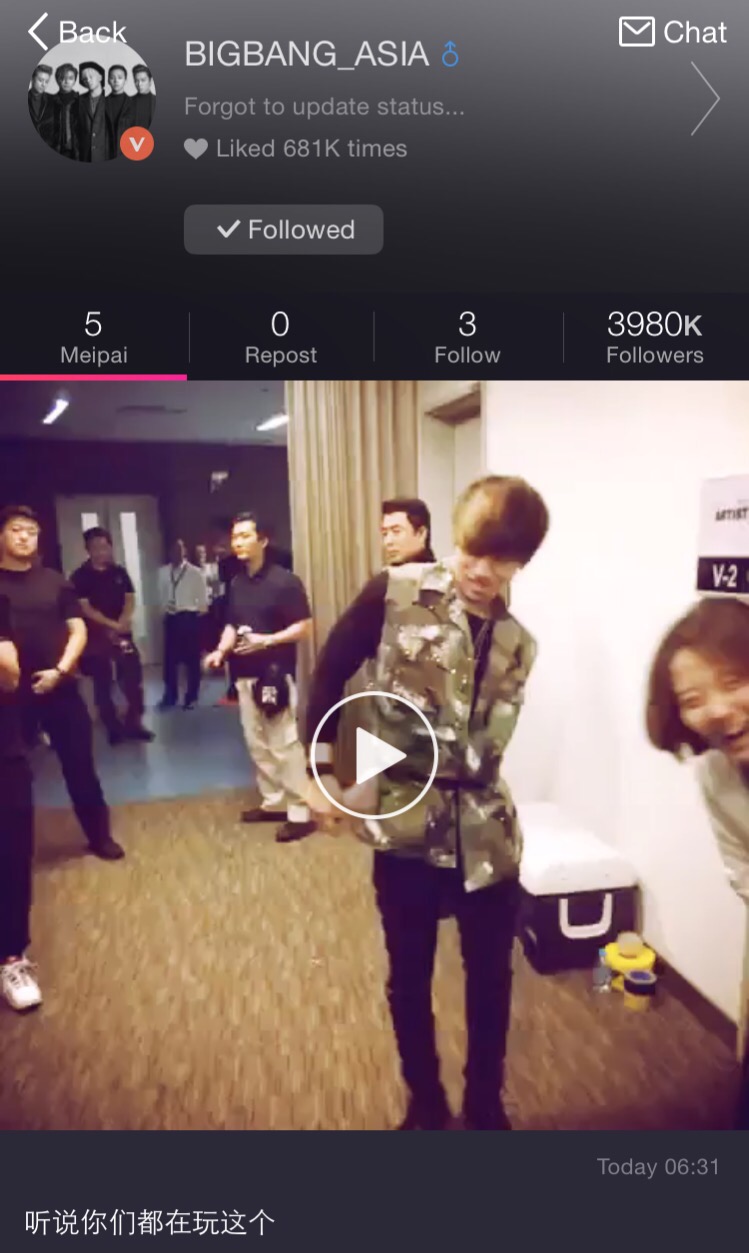The image size is (749, 1253).
Task: Open Chat with BIGBANG_ASIA
Action: tap(672, 32)
